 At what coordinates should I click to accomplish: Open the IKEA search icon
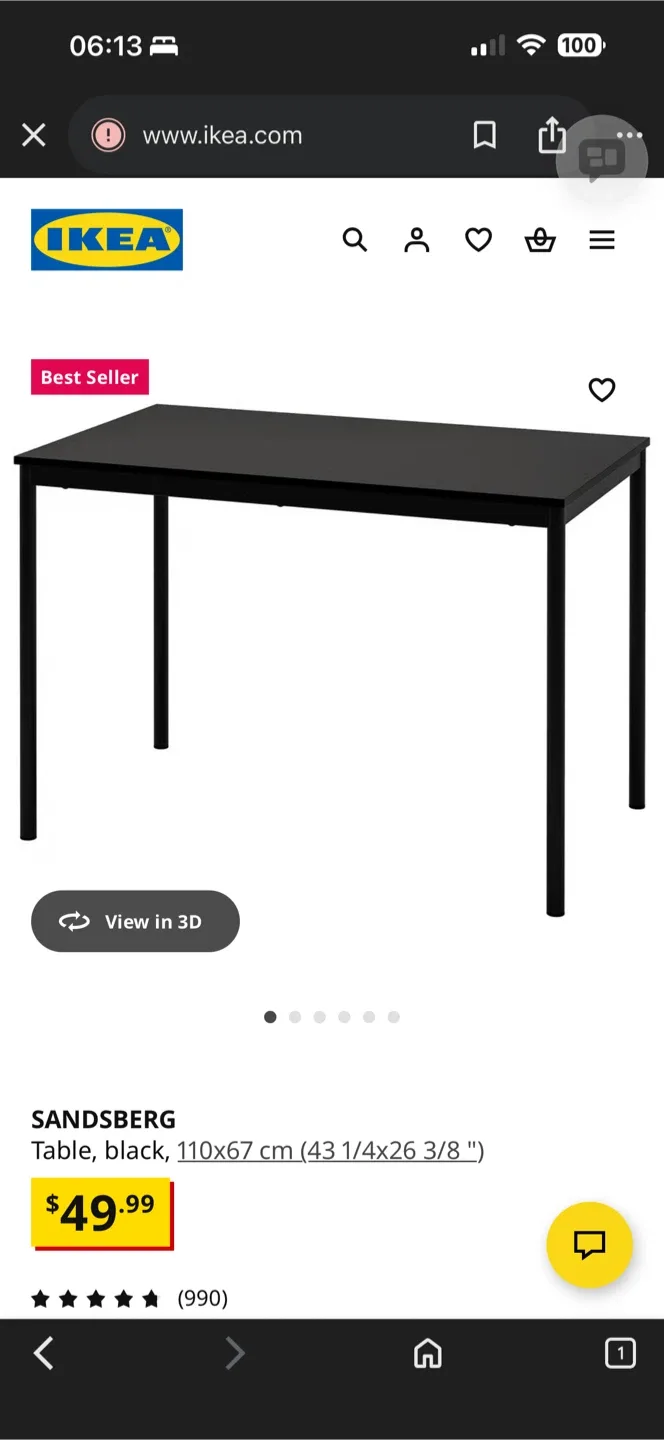(x=355, y=240)
